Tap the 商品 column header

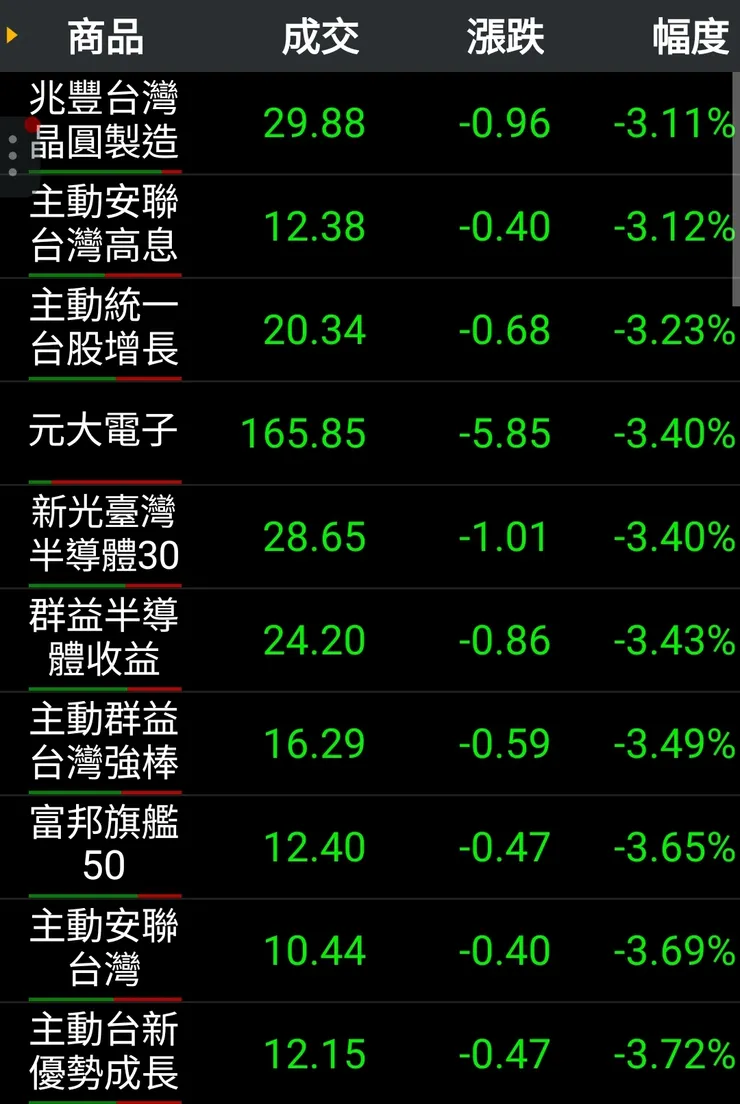point(105,37)
